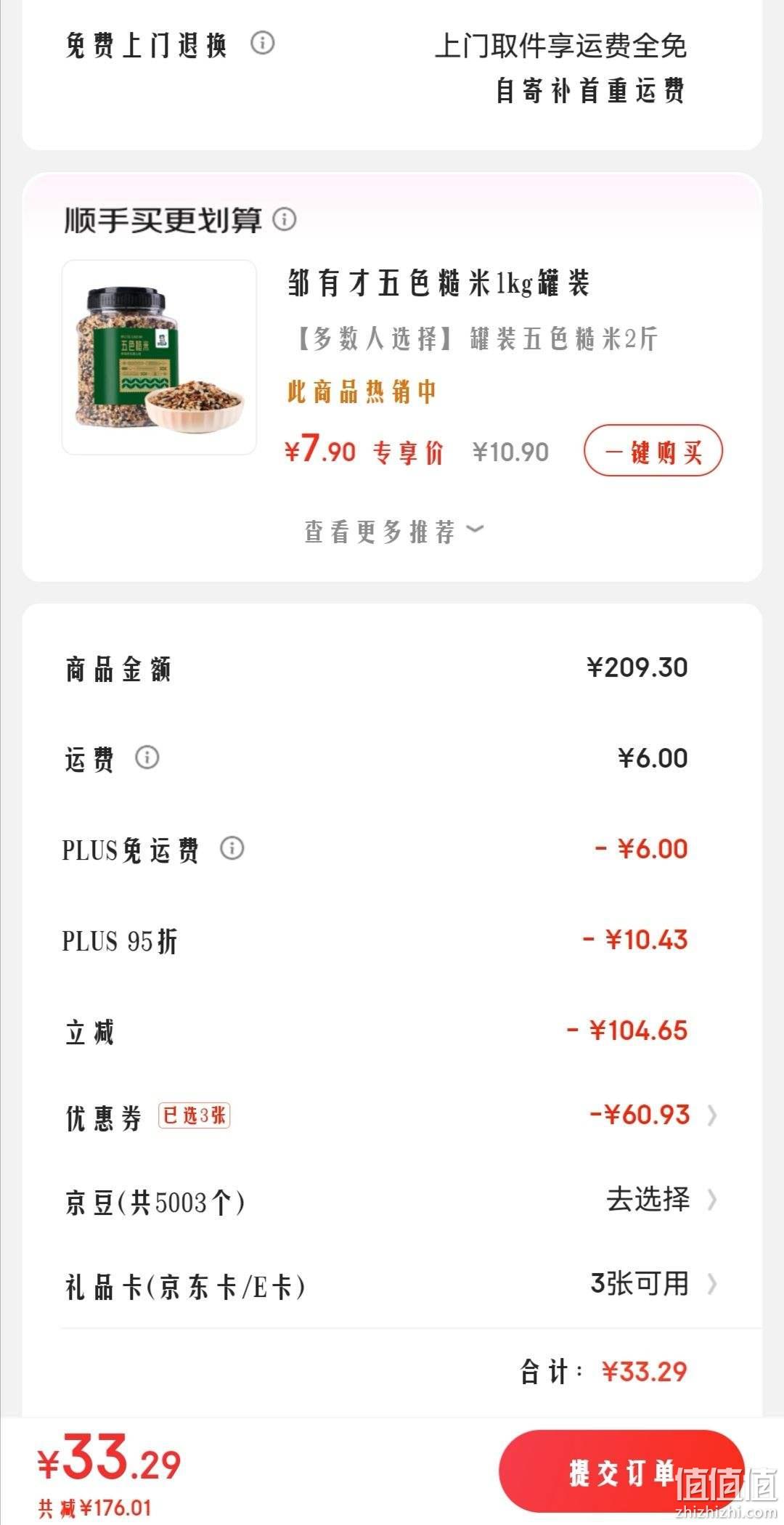Expand 查看更多推荐
The image size is (784, 1525).
[393, 532]
